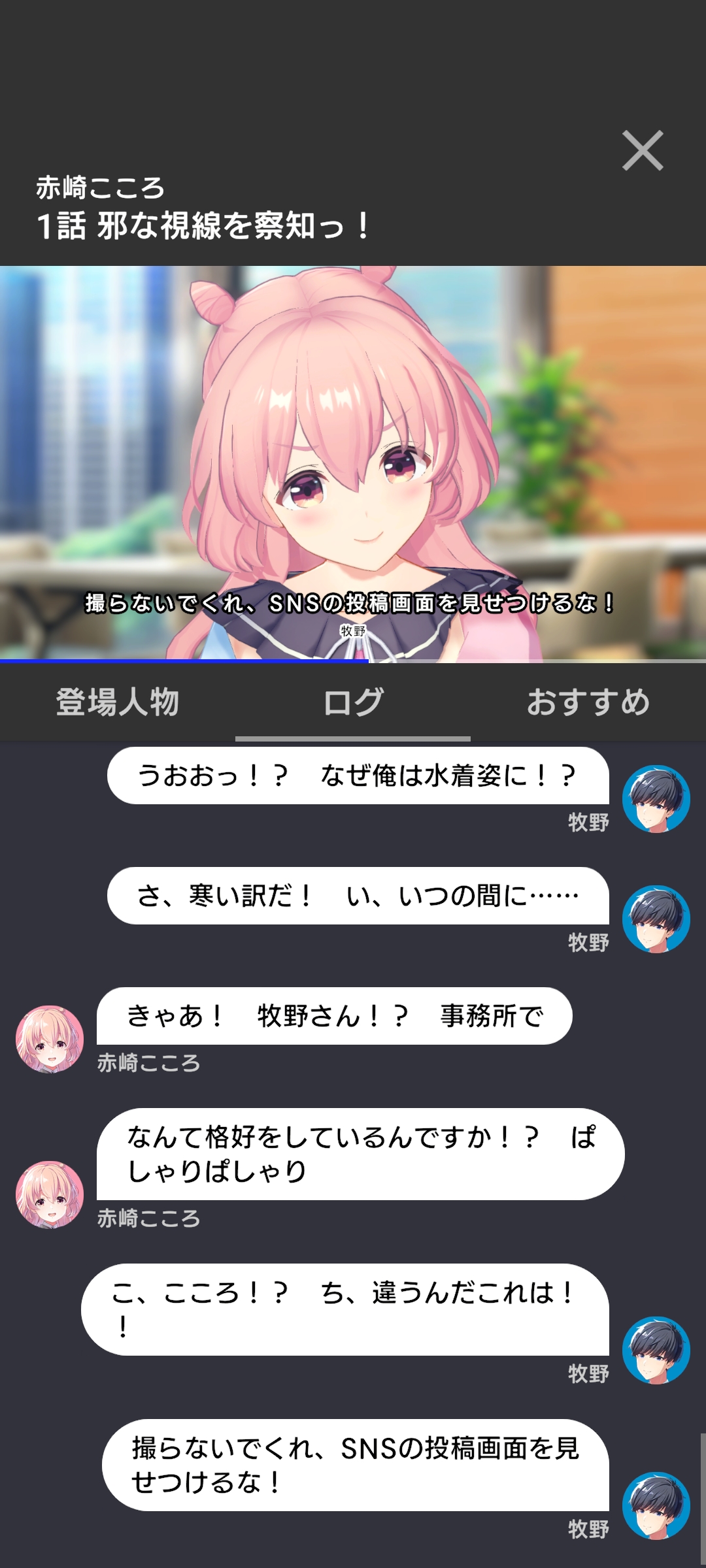Select the line こ、こころ！？ ち、違うんだ
The width and height of the screenshot is (706, 1568).
click(x=345, y=1309)
